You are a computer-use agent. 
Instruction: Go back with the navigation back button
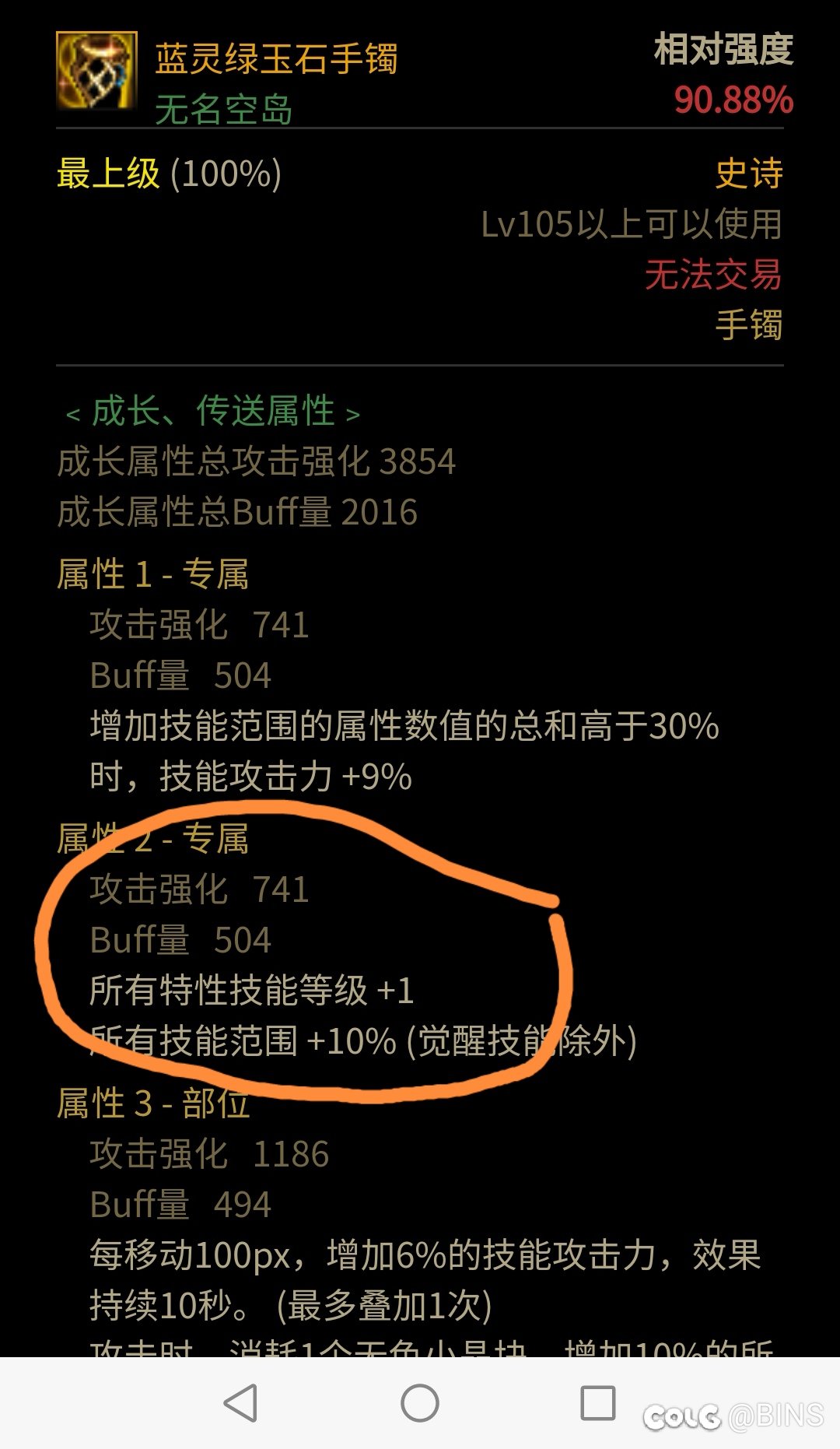pos(241,1403)
